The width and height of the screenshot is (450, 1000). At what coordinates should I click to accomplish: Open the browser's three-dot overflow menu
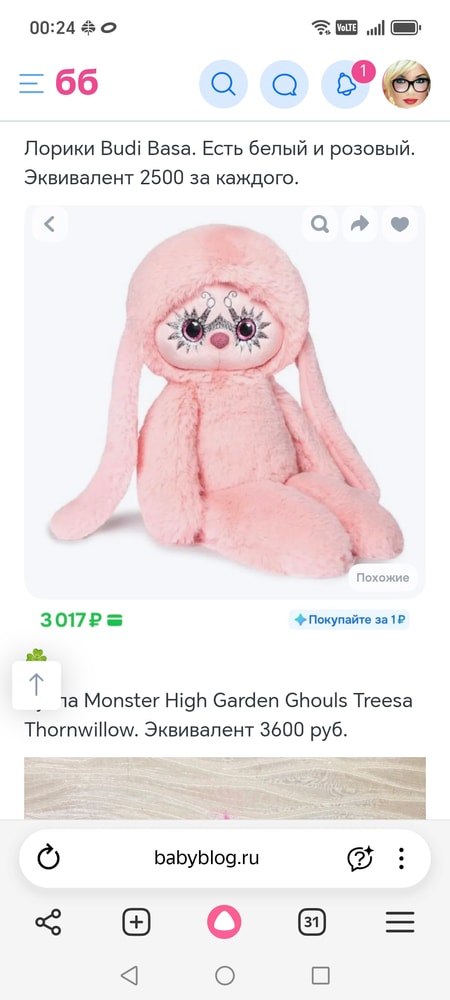pyautogui.click(x=401, y=858)
